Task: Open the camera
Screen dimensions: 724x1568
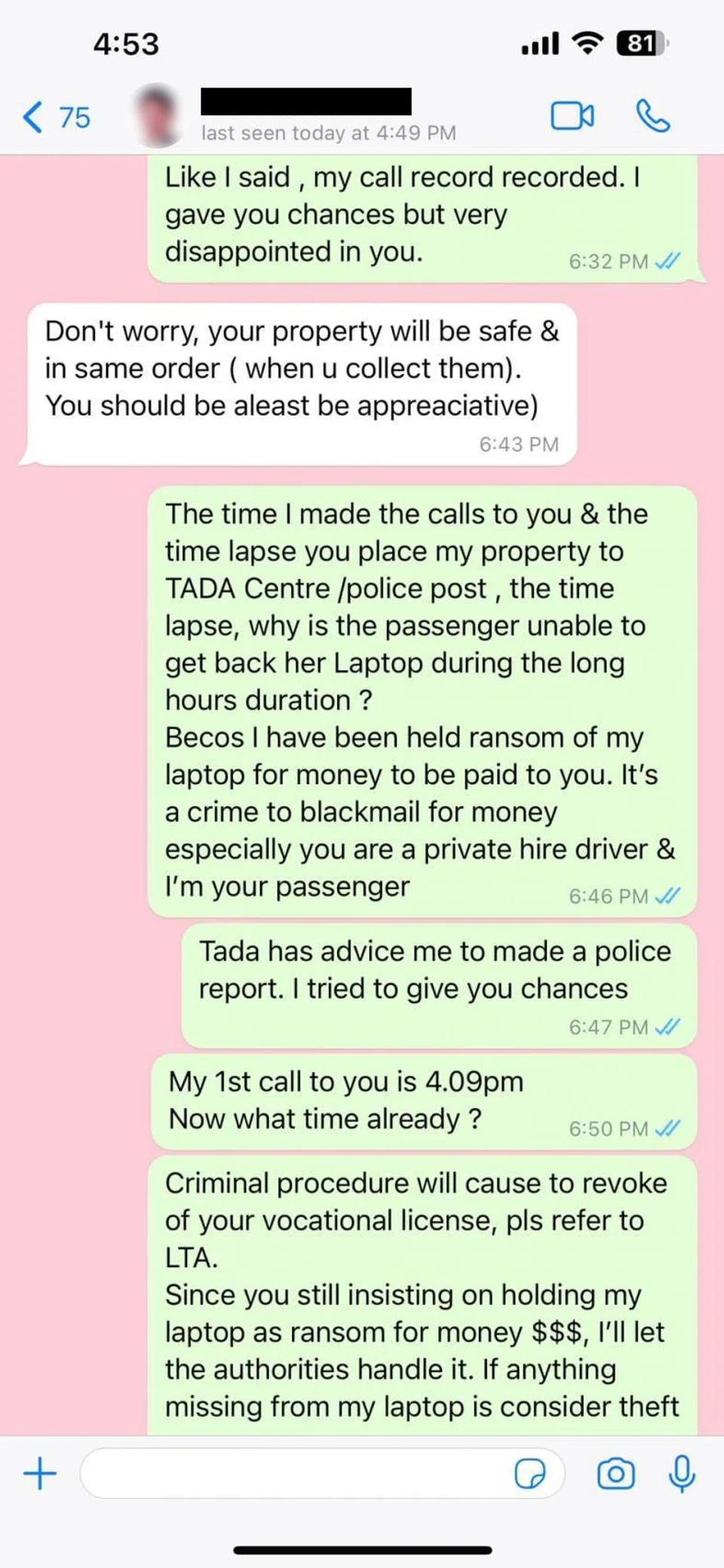Action: (615, 1473)
